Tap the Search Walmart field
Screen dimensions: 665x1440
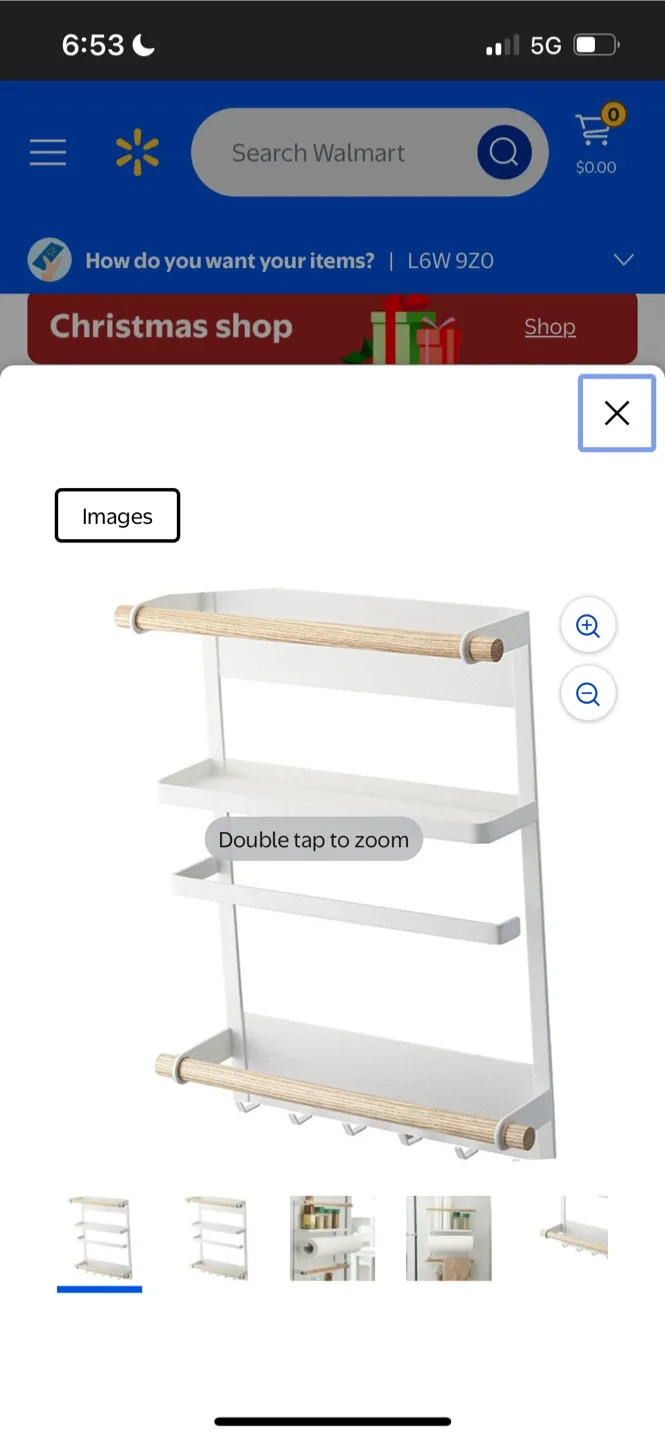(330, 153)
